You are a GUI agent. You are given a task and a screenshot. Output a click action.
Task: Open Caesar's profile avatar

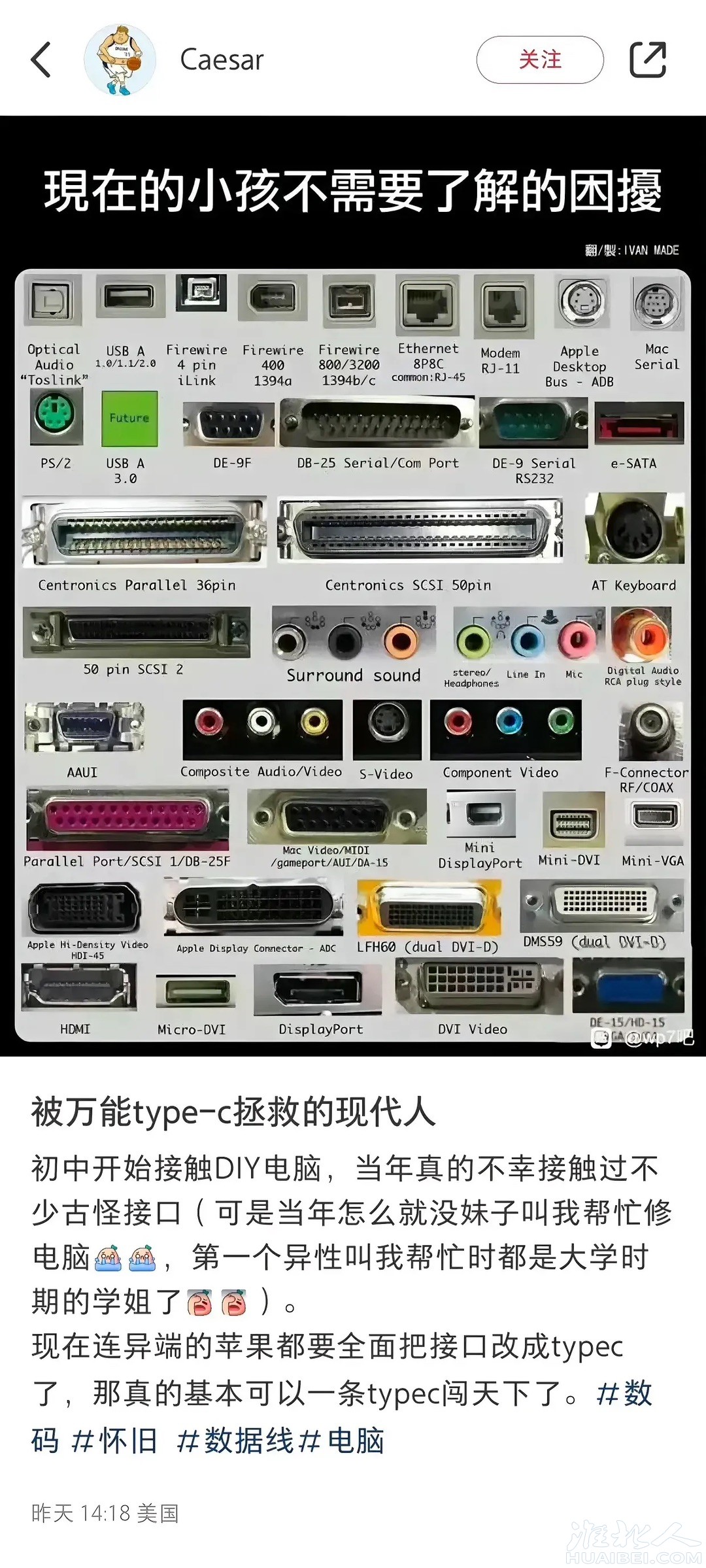coord(120,60)
